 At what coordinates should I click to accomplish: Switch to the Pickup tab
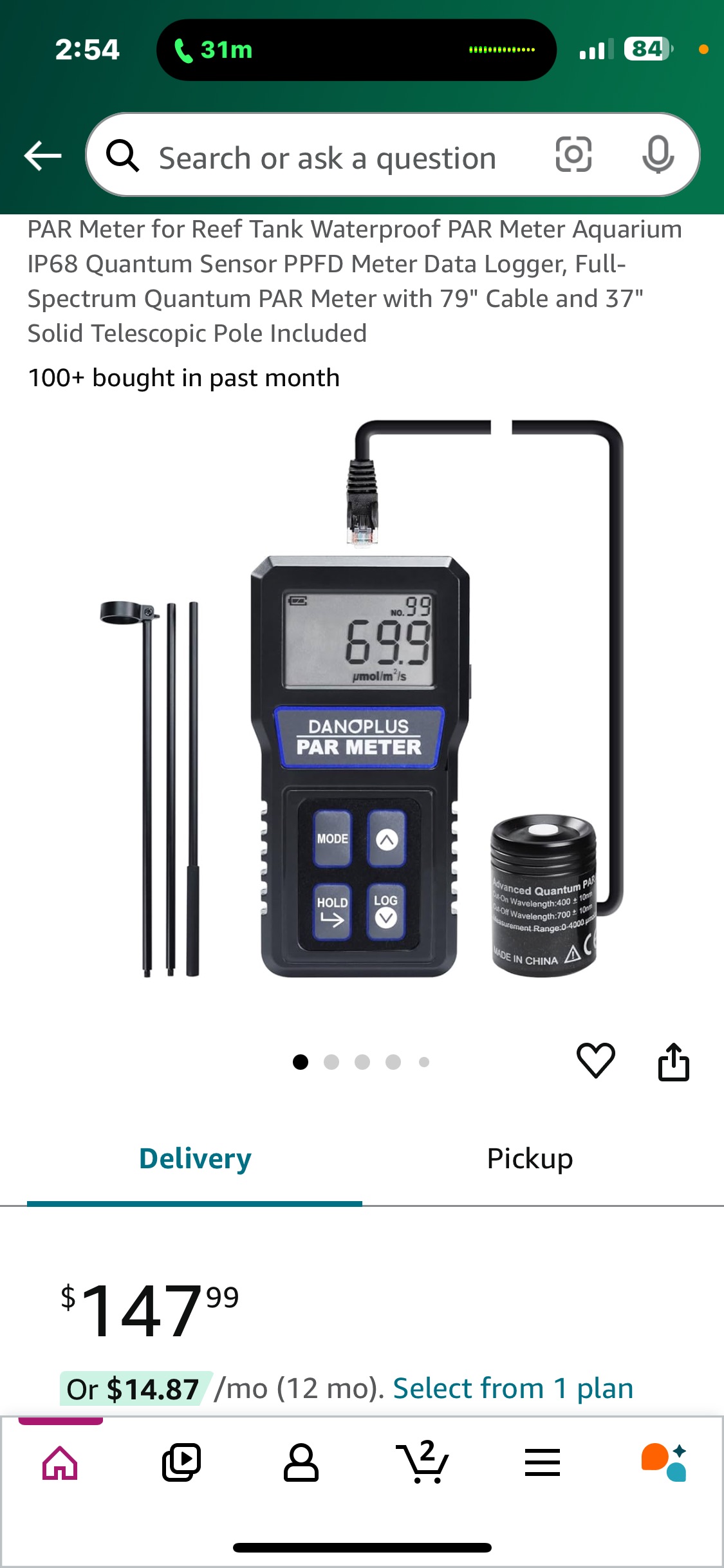(x=530, y=1159)
